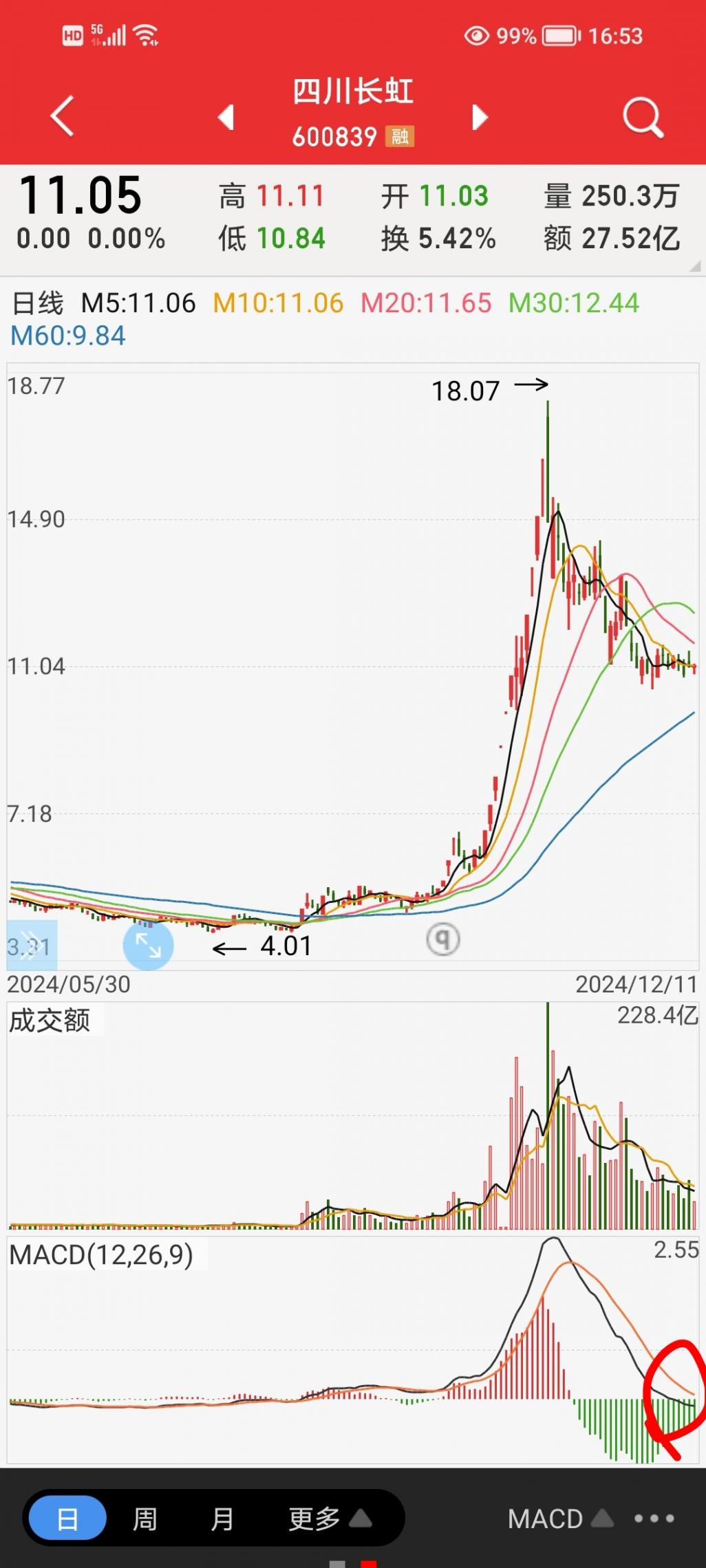Expand the quote details corner arrow
Screen dimensions: 706x1568
(694, 266)
